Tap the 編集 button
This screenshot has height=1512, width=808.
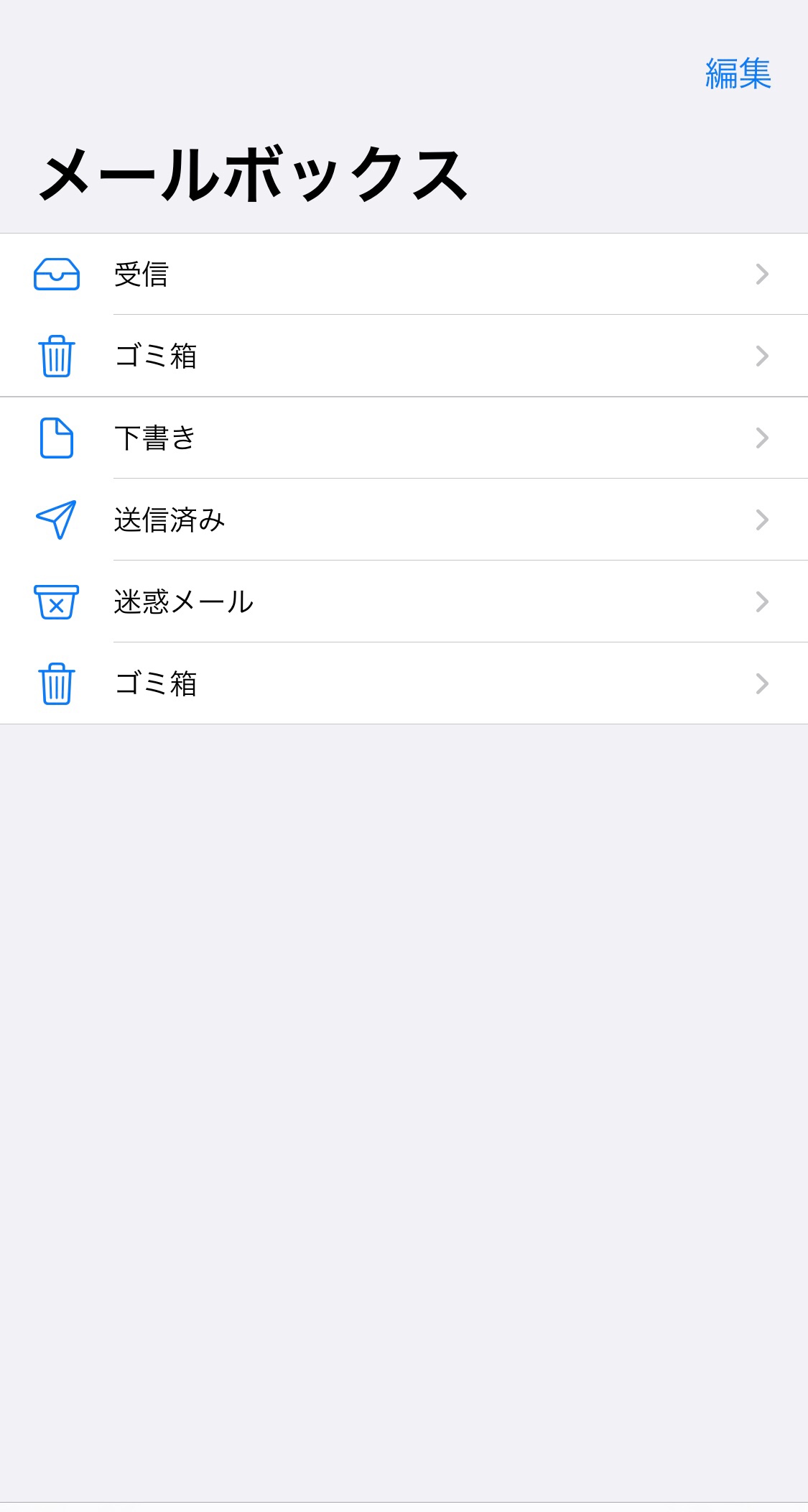(x=738, y=74)
